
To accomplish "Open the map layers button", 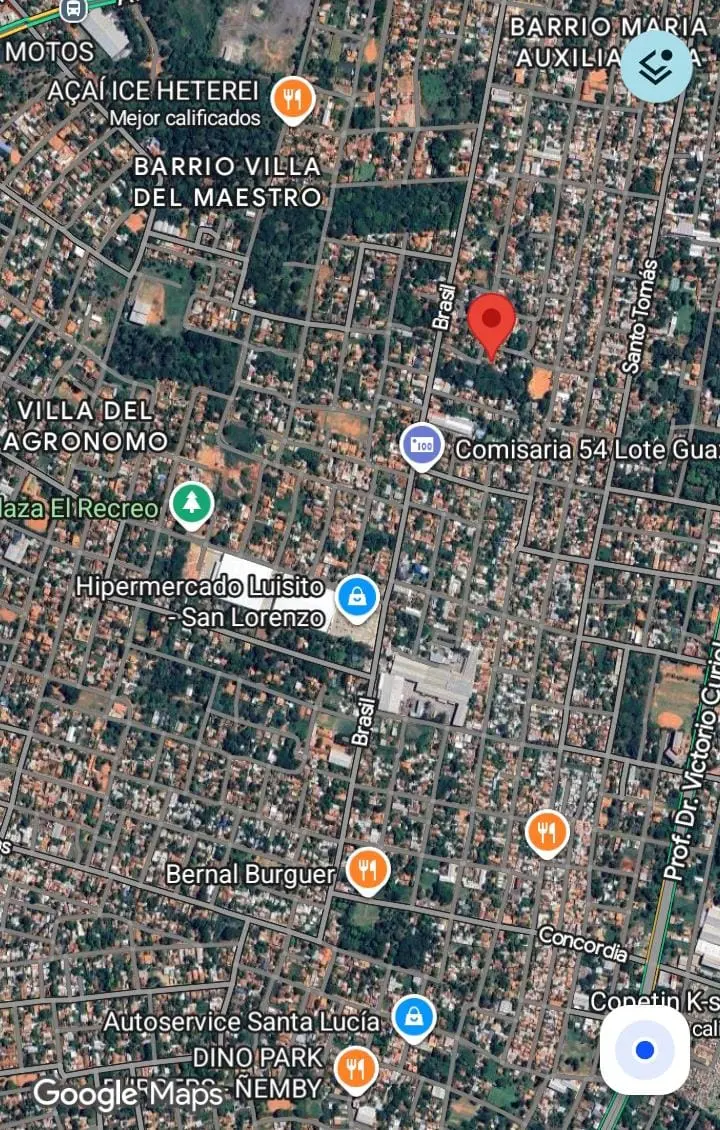I will [656, 66].
